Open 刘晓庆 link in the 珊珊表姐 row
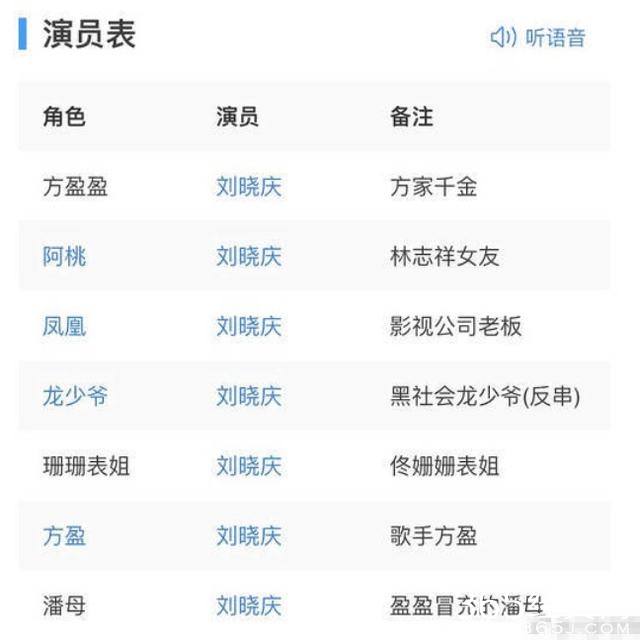640x643 pixels. [249, 466]
